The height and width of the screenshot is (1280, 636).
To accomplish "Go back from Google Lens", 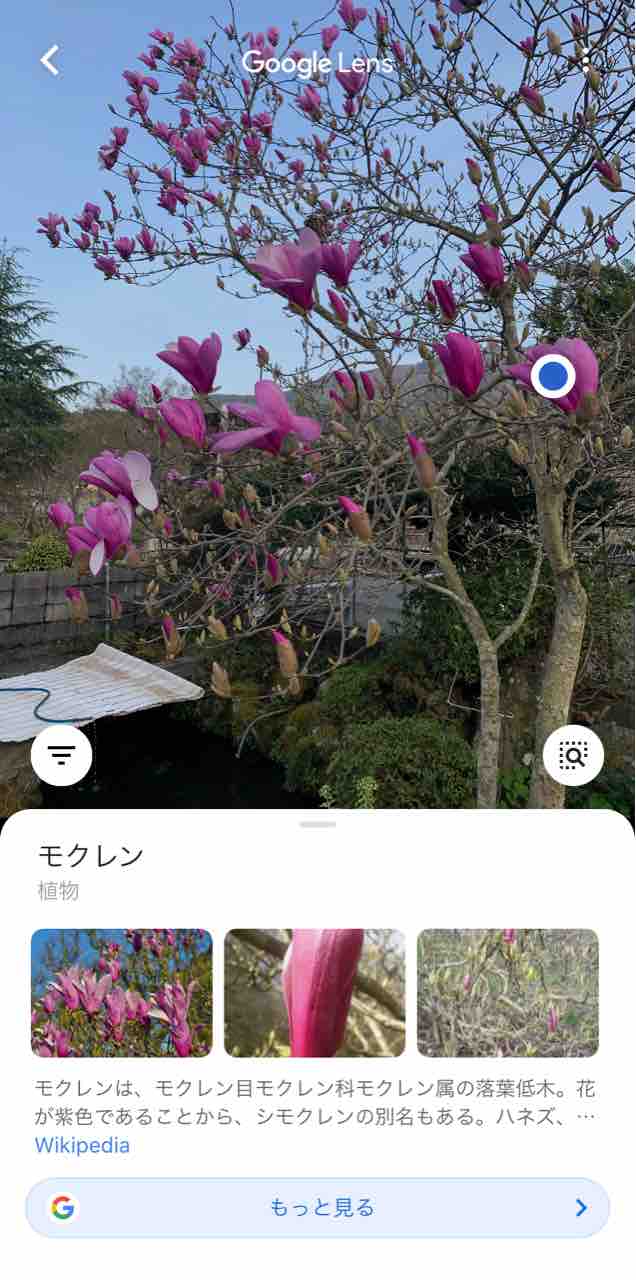I will (x=50, y=60).
